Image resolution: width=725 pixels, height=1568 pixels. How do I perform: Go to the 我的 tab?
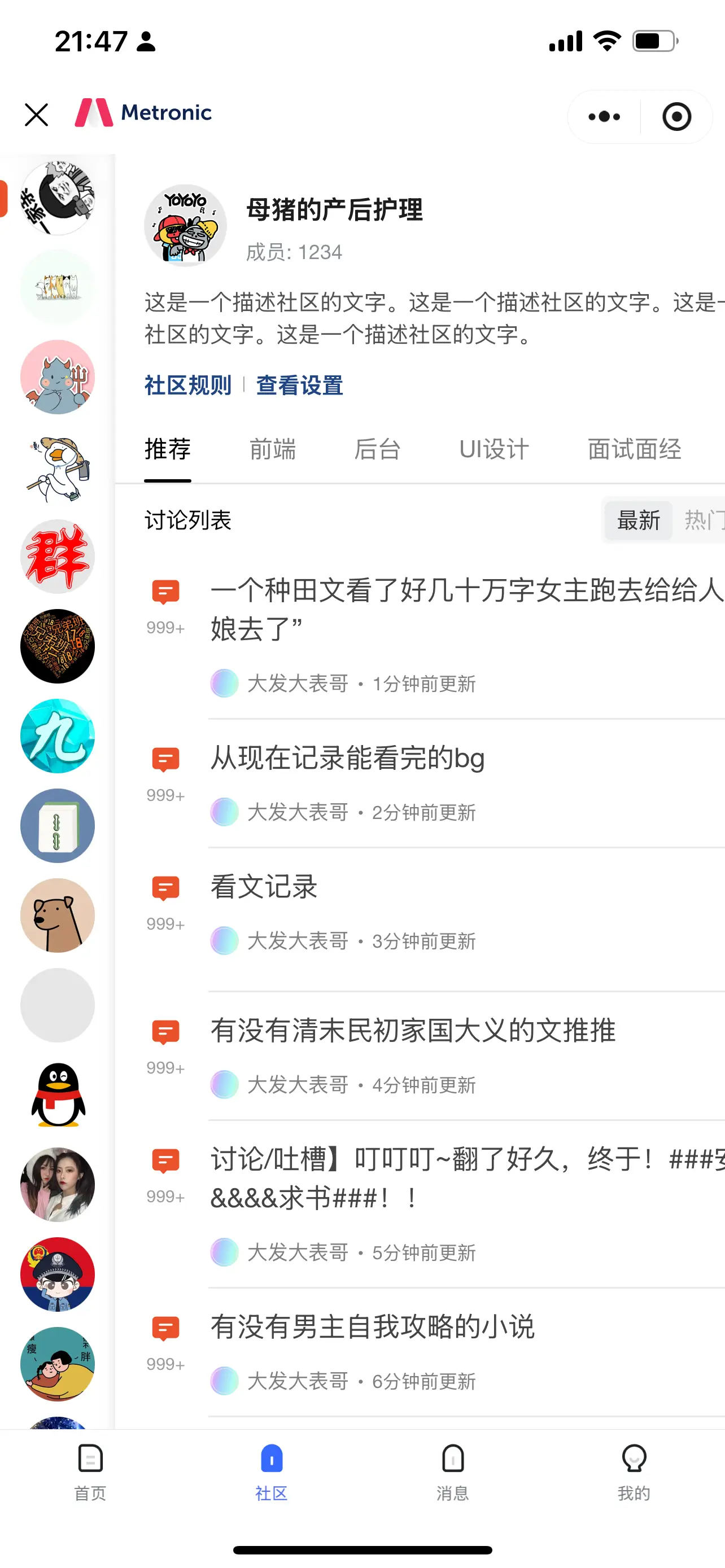tap(634, 1472)
